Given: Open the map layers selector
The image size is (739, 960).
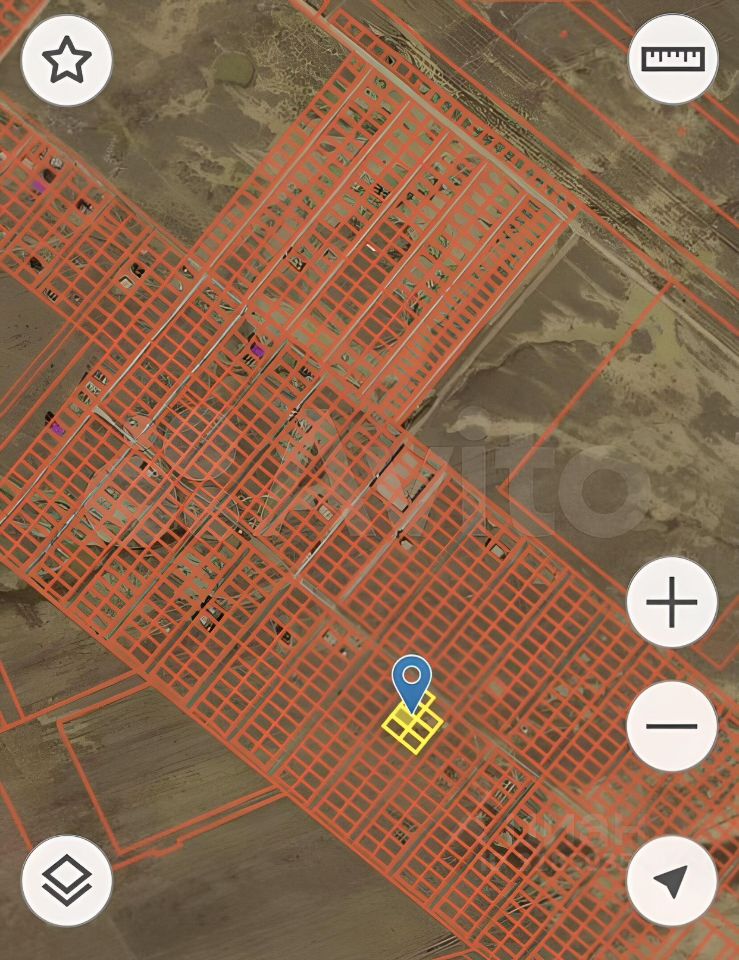Looking at the screenshot, I should 67,881.
